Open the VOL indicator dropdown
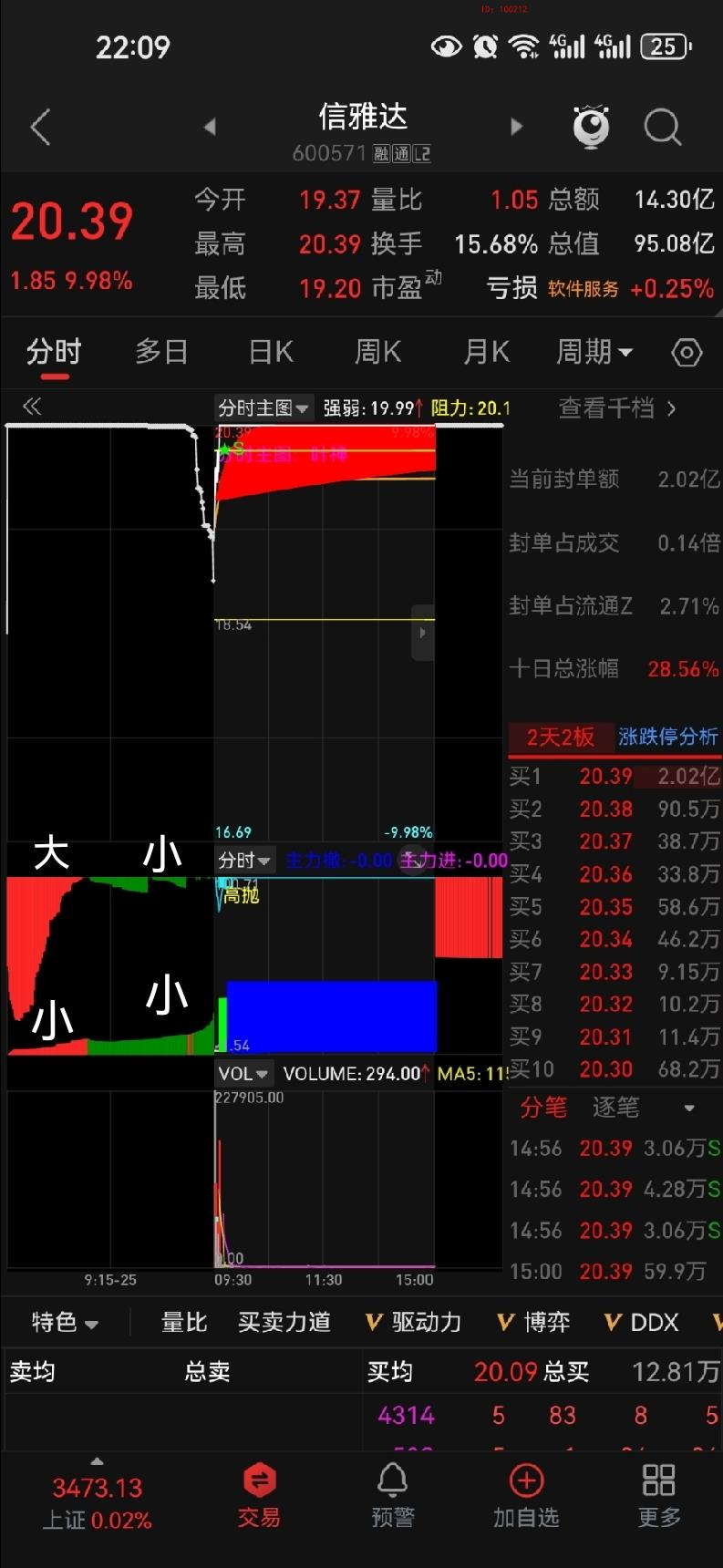Viewport: 723px width, 1568px height. click(x=243, y=1074)
